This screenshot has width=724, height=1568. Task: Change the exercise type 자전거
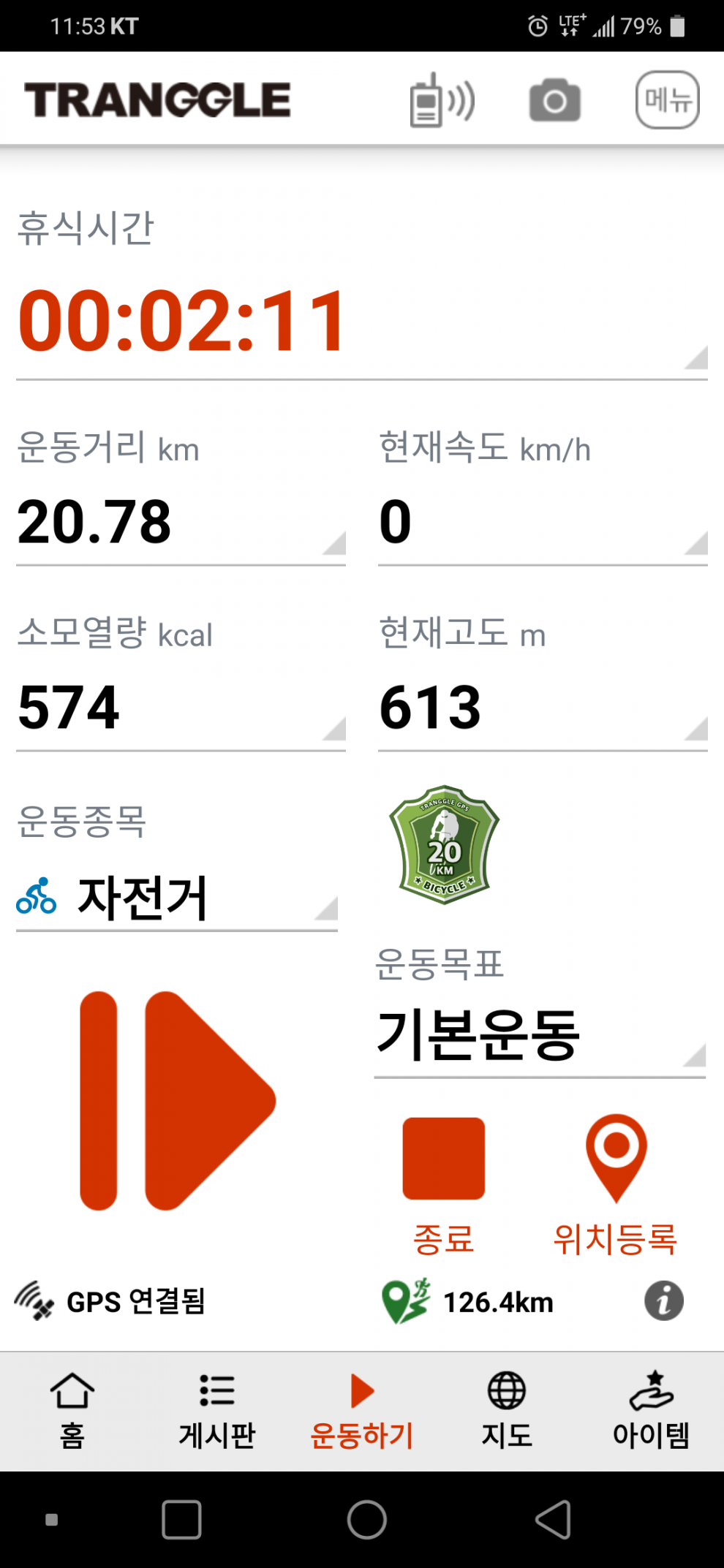[x=176, y=898]
